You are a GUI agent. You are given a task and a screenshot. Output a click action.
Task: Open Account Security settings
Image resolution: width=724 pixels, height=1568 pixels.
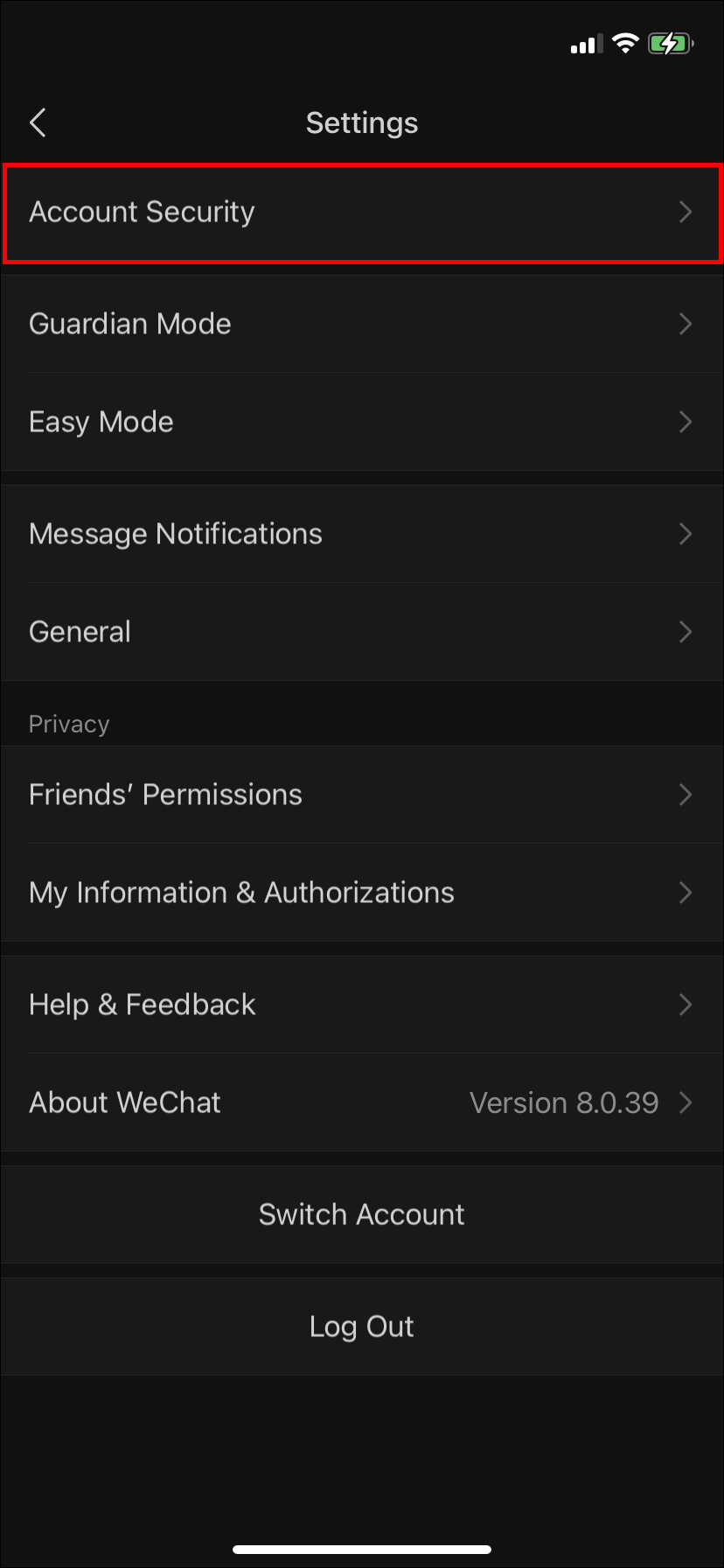(361, 212)
